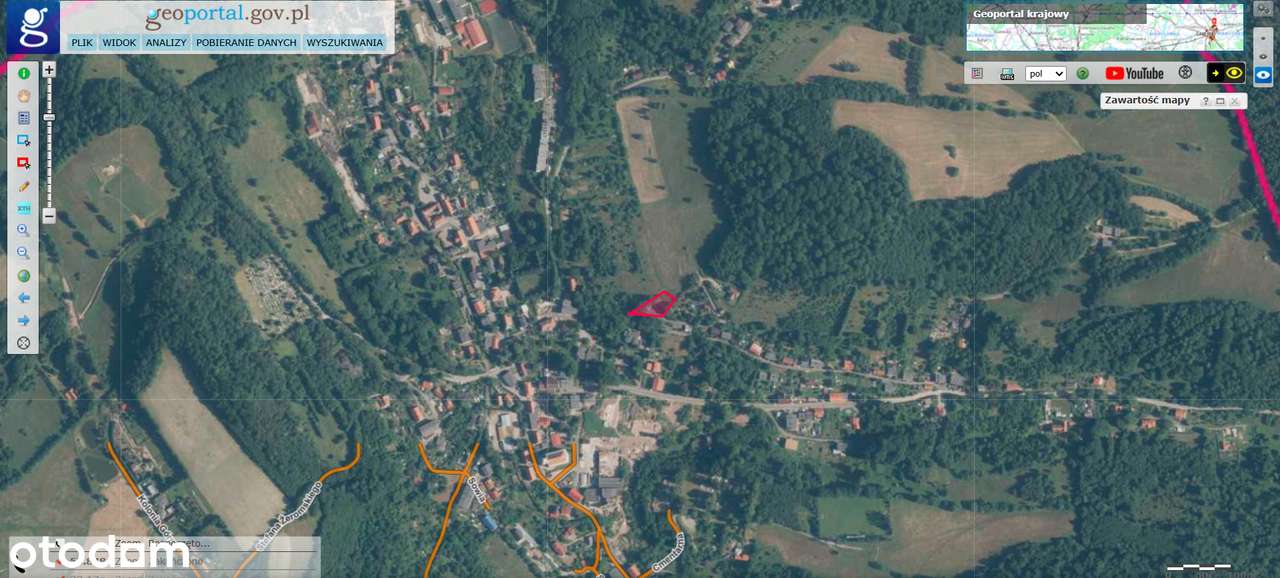The width and height of the screenshot is (1280, 578).
Task: Maximize the Zawartość mapy panel
Action: (x=1220, y=101)
